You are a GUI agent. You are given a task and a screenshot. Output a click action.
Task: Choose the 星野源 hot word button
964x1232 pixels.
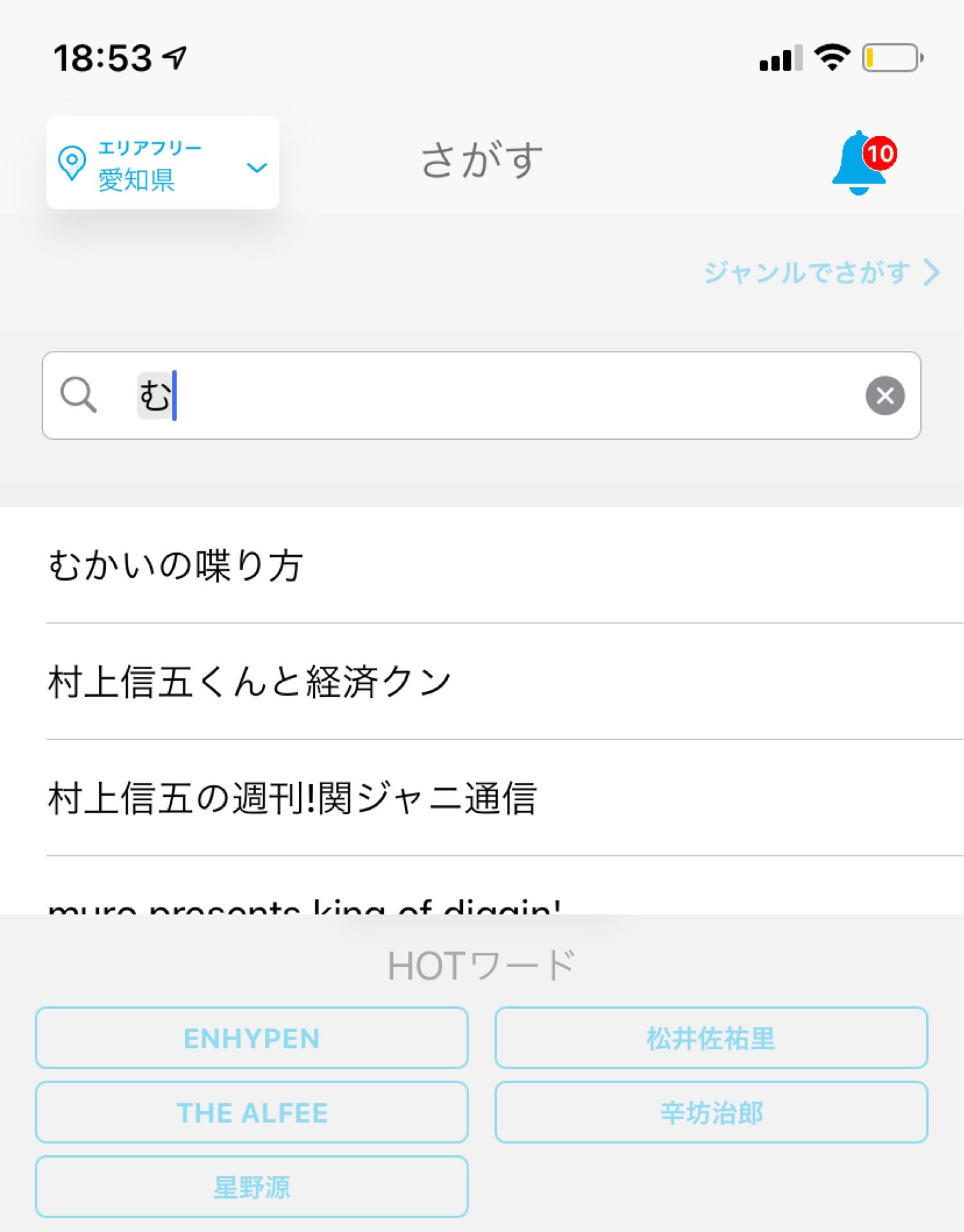coord(252,1187)
